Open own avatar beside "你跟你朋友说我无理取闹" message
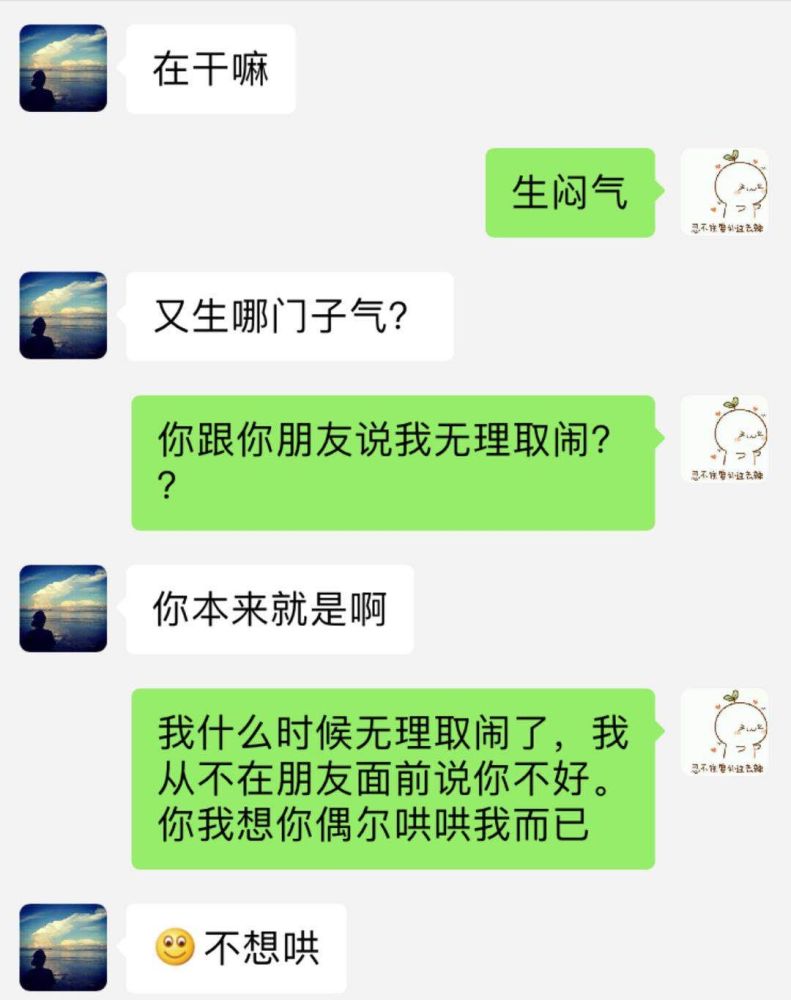 click(x=724, y=439)
